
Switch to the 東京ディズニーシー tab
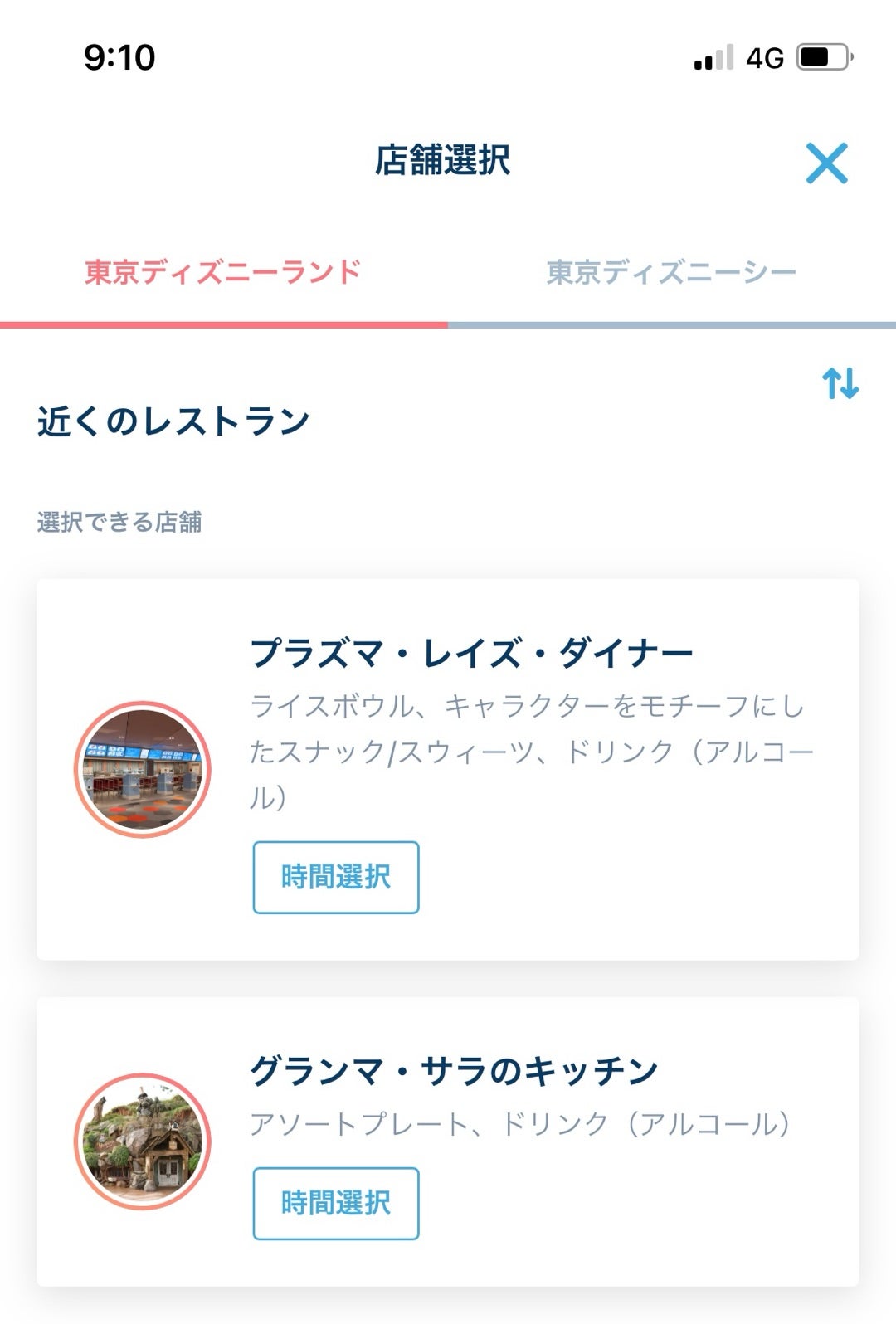(671, 272)
